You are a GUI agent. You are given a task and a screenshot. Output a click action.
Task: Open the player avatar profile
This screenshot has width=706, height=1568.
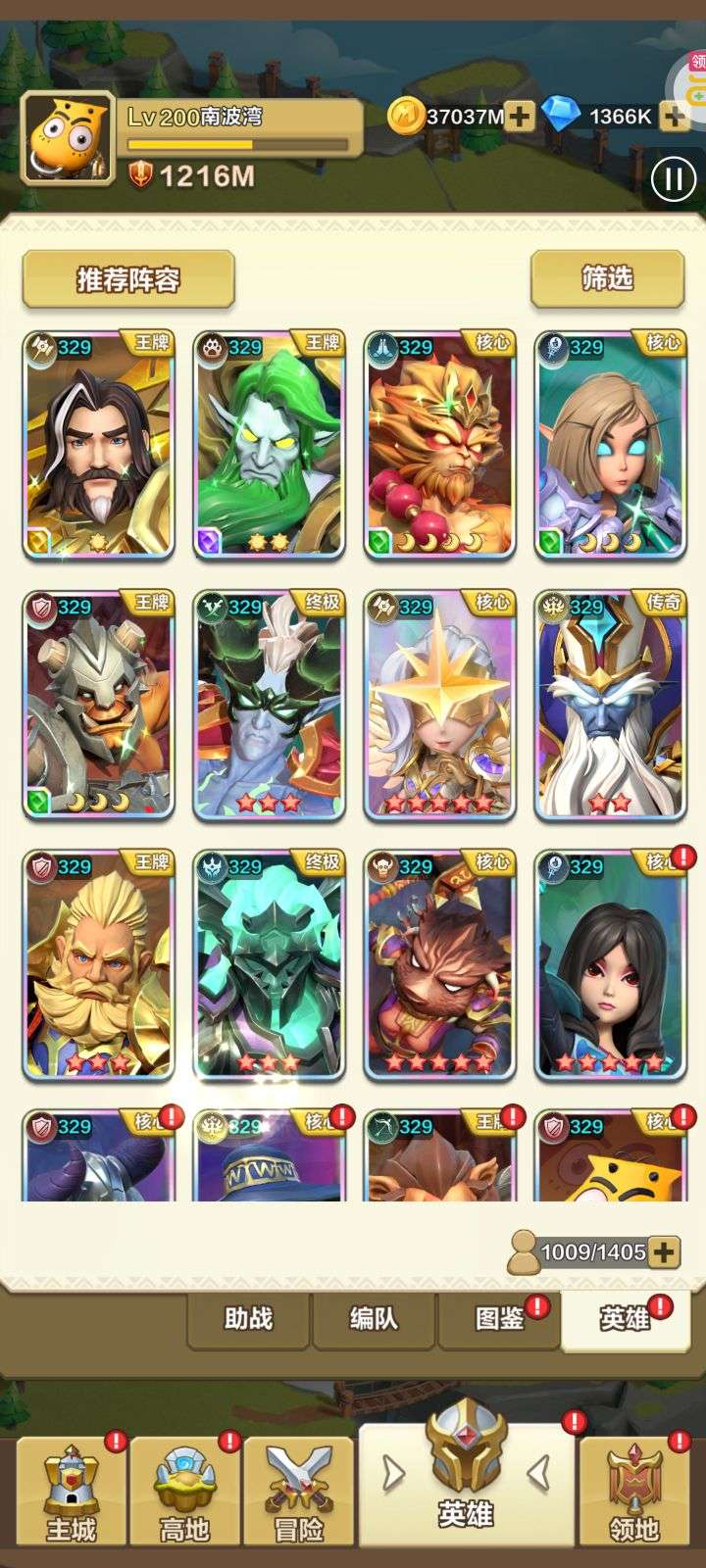pyautogui.click(x=67, y=138)
